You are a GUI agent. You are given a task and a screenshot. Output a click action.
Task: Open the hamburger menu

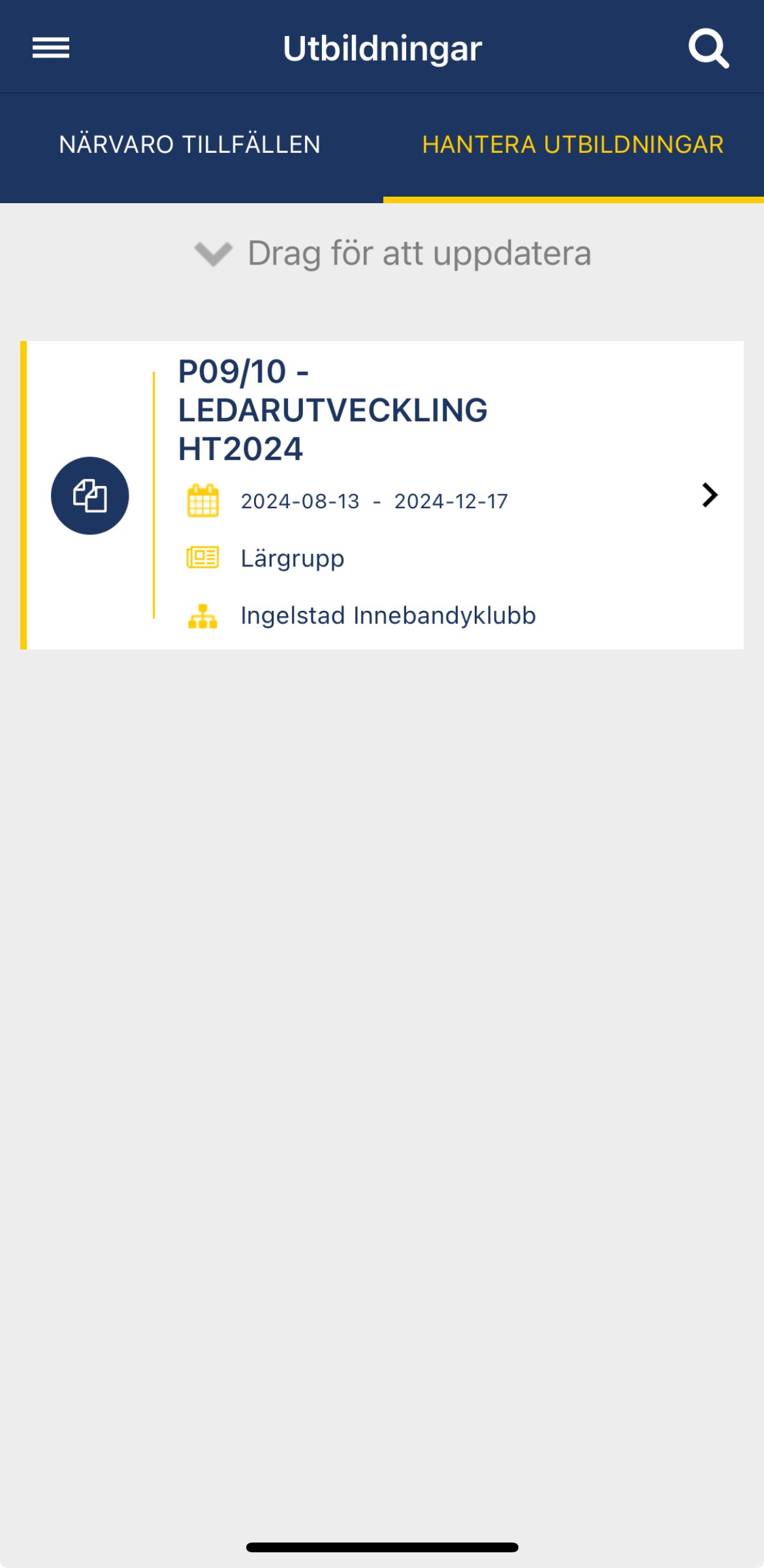point(51,48)
